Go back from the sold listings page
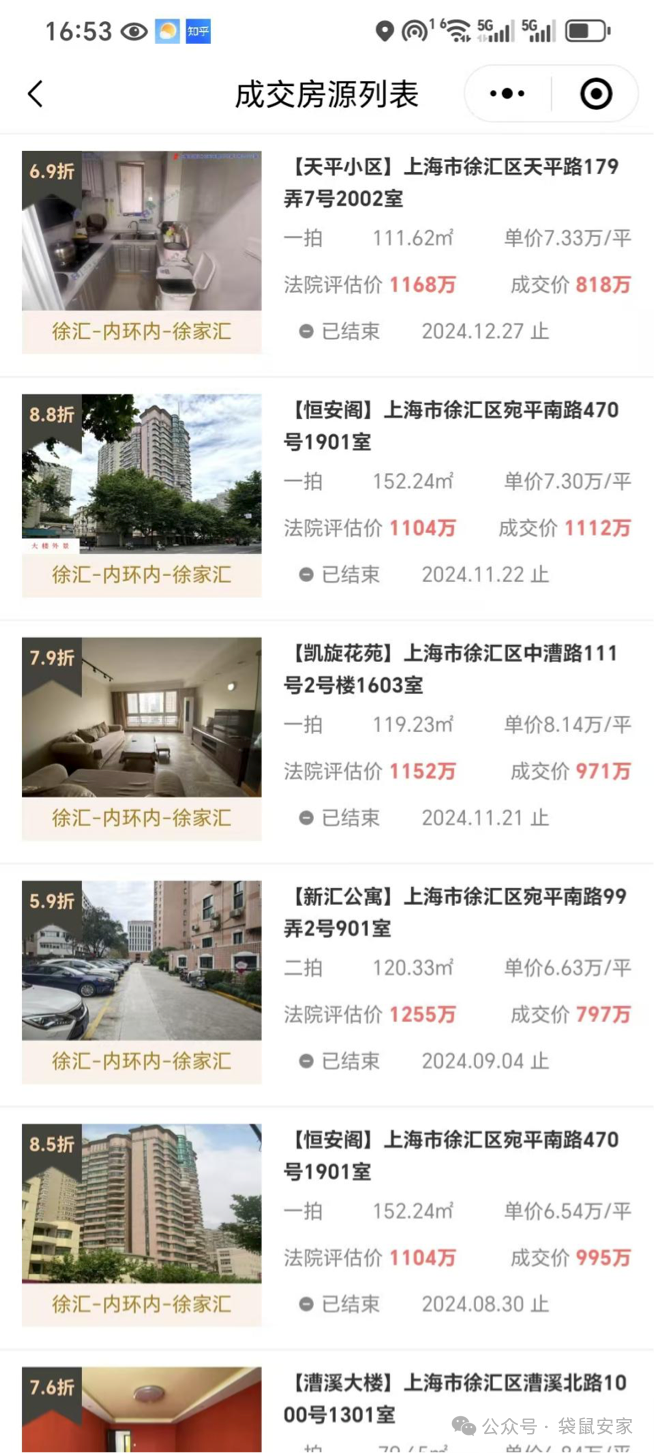654x1453 pixels. pyautogui.click(x=36, y=94)
